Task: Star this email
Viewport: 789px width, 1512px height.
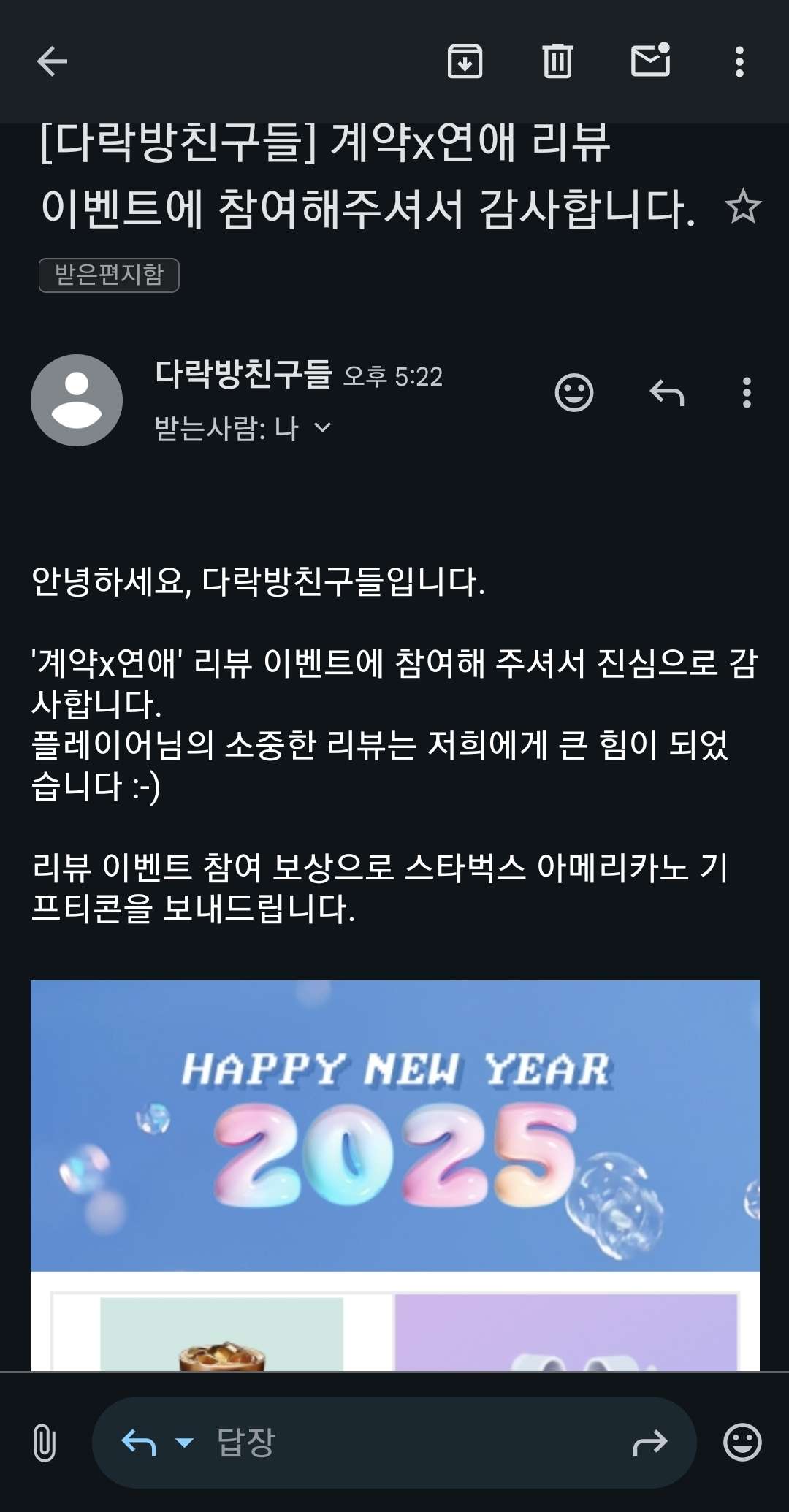Action: click(743, 207)
